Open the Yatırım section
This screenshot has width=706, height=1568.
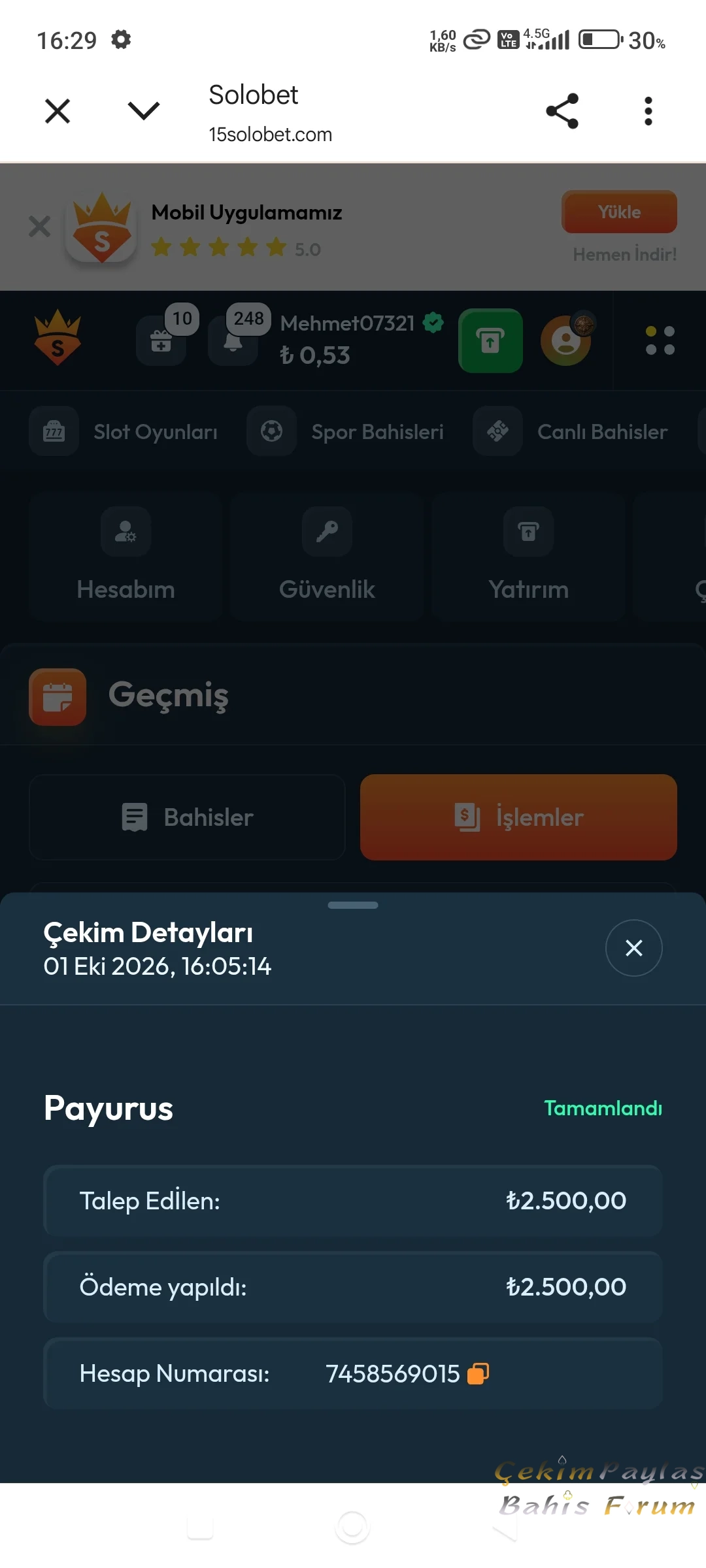528,556
